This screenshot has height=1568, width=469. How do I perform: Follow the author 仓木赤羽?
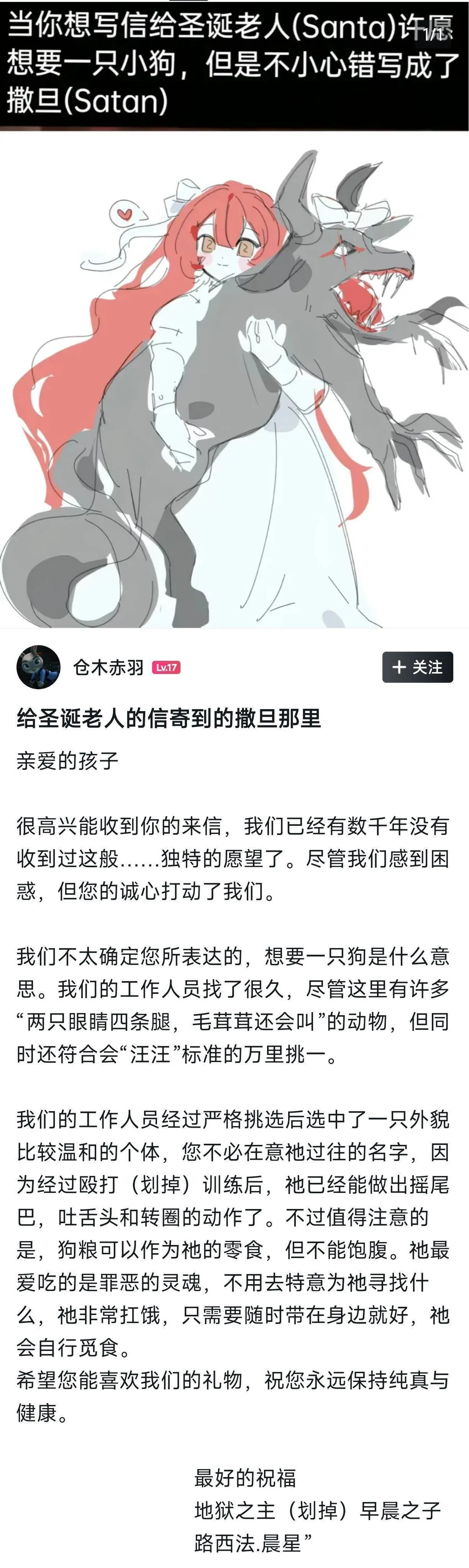pos(417,667)
